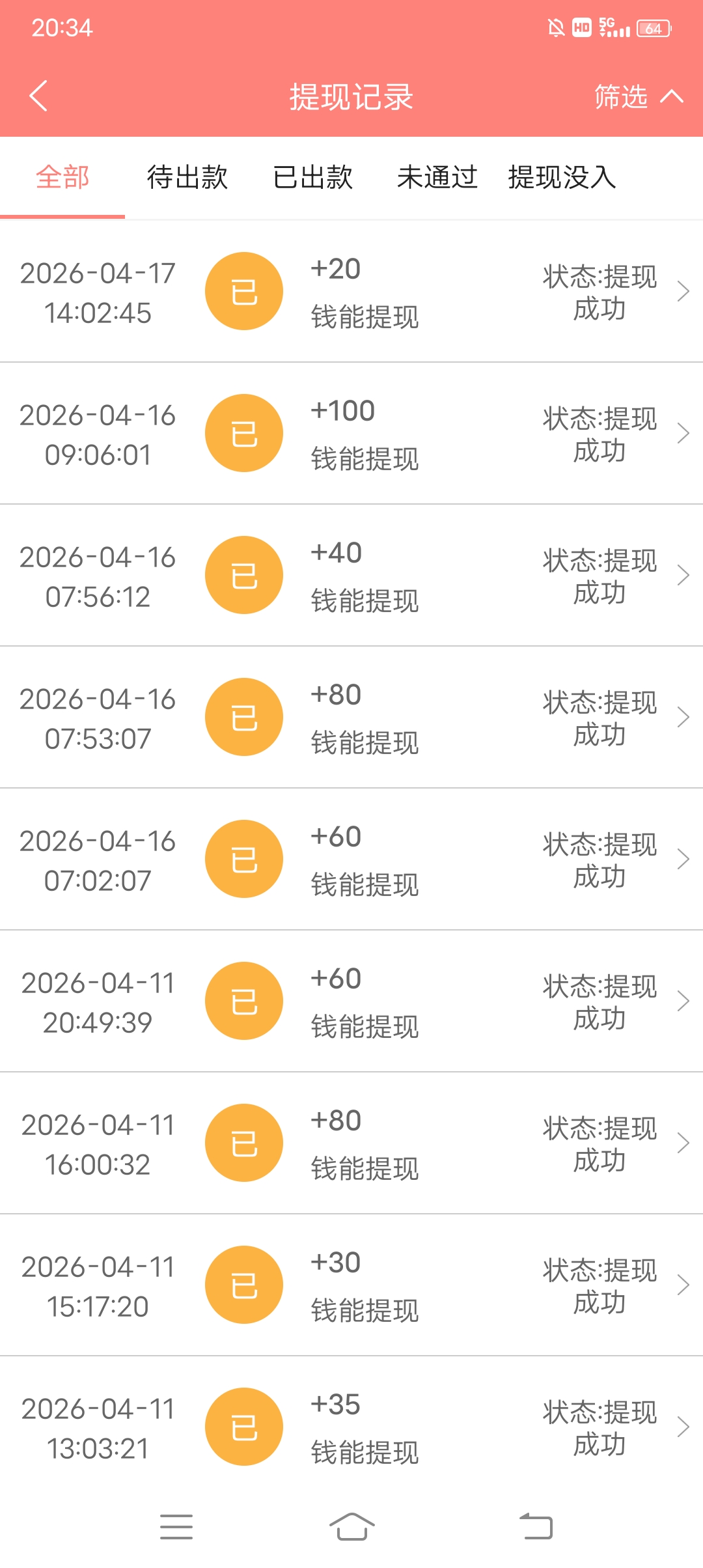703x1568 pixels.
Task: Select the 未通过 tab
Action: (437, 177)
